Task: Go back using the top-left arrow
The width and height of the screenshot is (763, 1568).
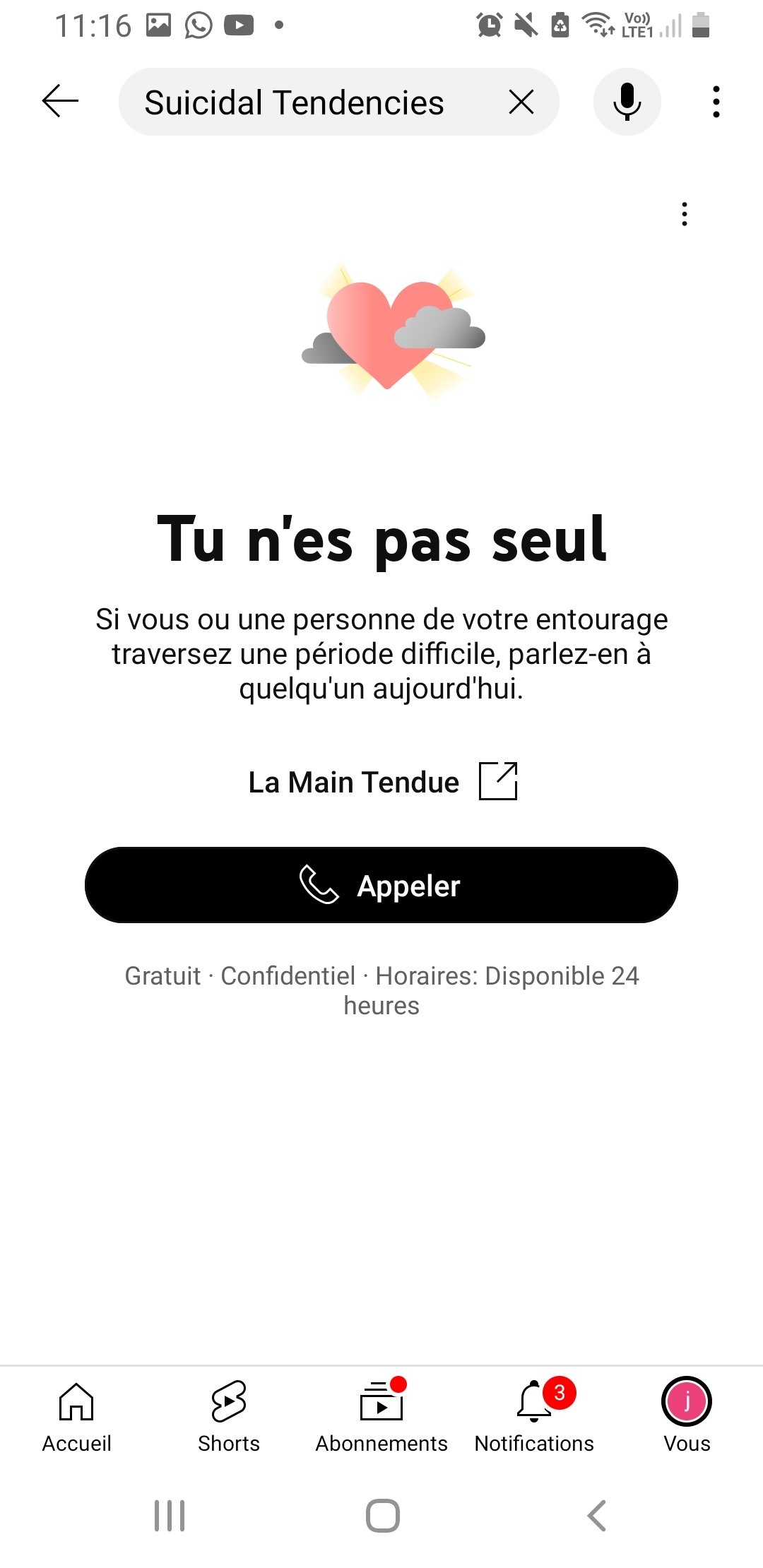Action: point(60,102)
